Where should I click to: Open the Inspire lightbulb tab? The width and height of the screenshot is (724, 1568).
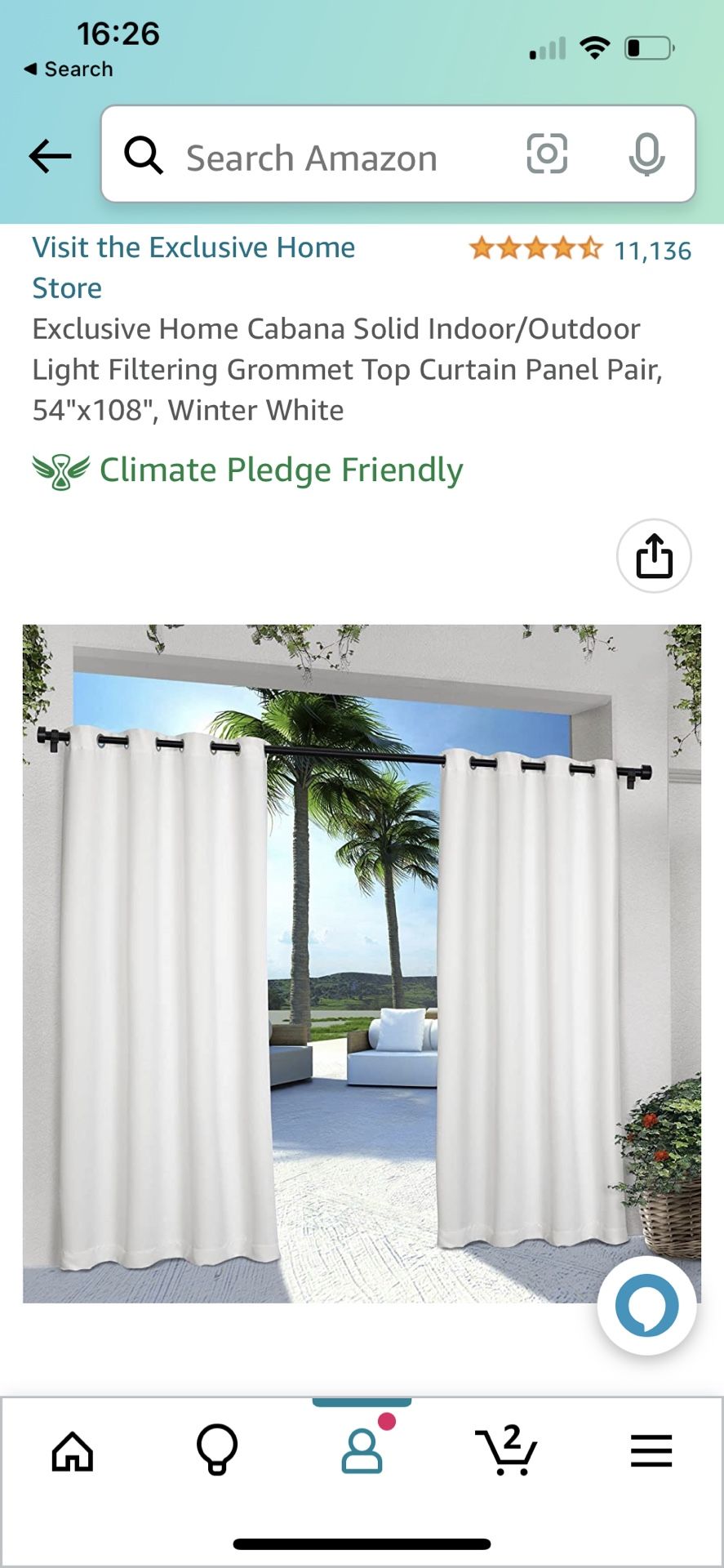pos(217,1451)
